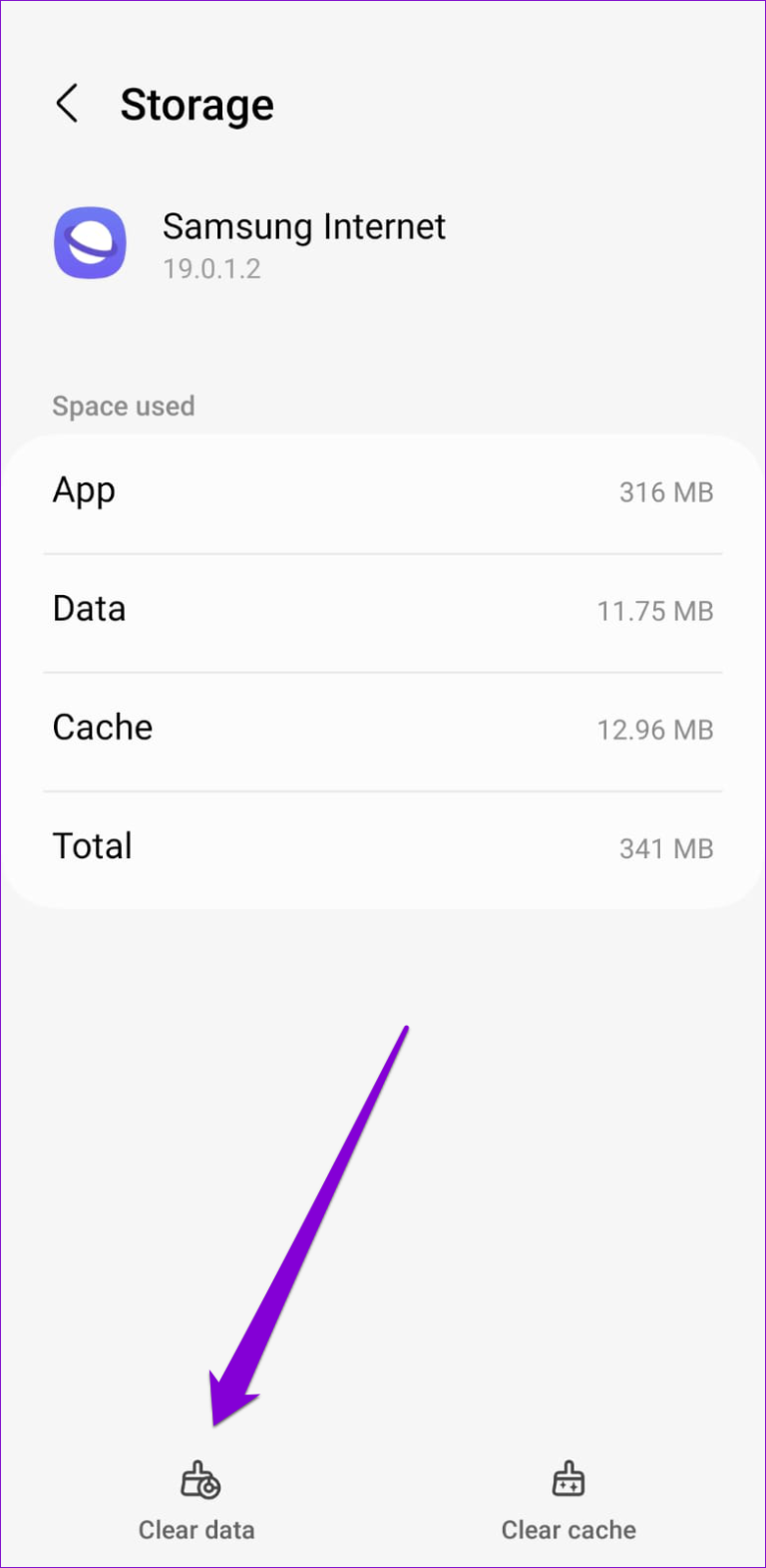766x1568 pixels.
Task: Tap the version number 19.0.1.2
Action: click(212, 269)
